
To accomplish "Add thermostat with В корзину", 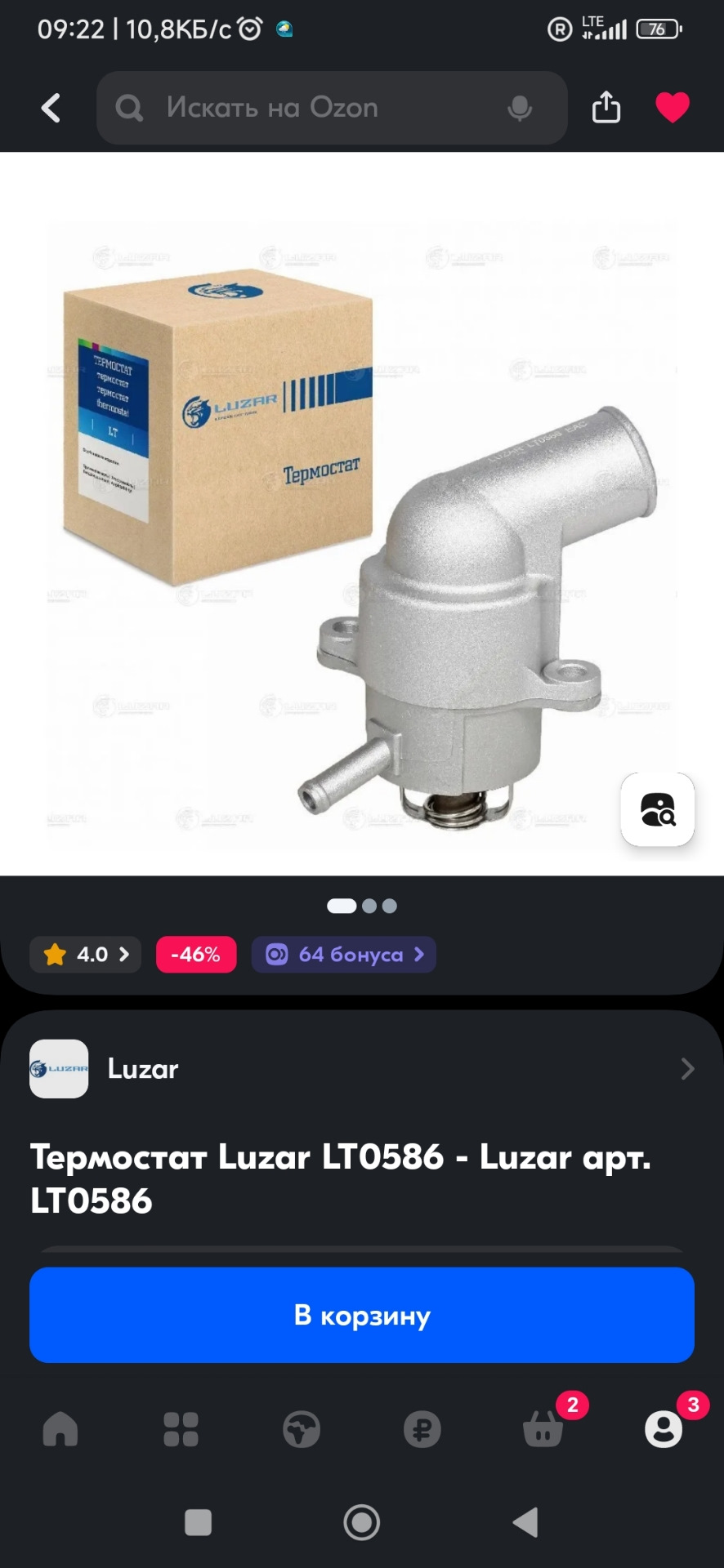I will (361, 1315).
